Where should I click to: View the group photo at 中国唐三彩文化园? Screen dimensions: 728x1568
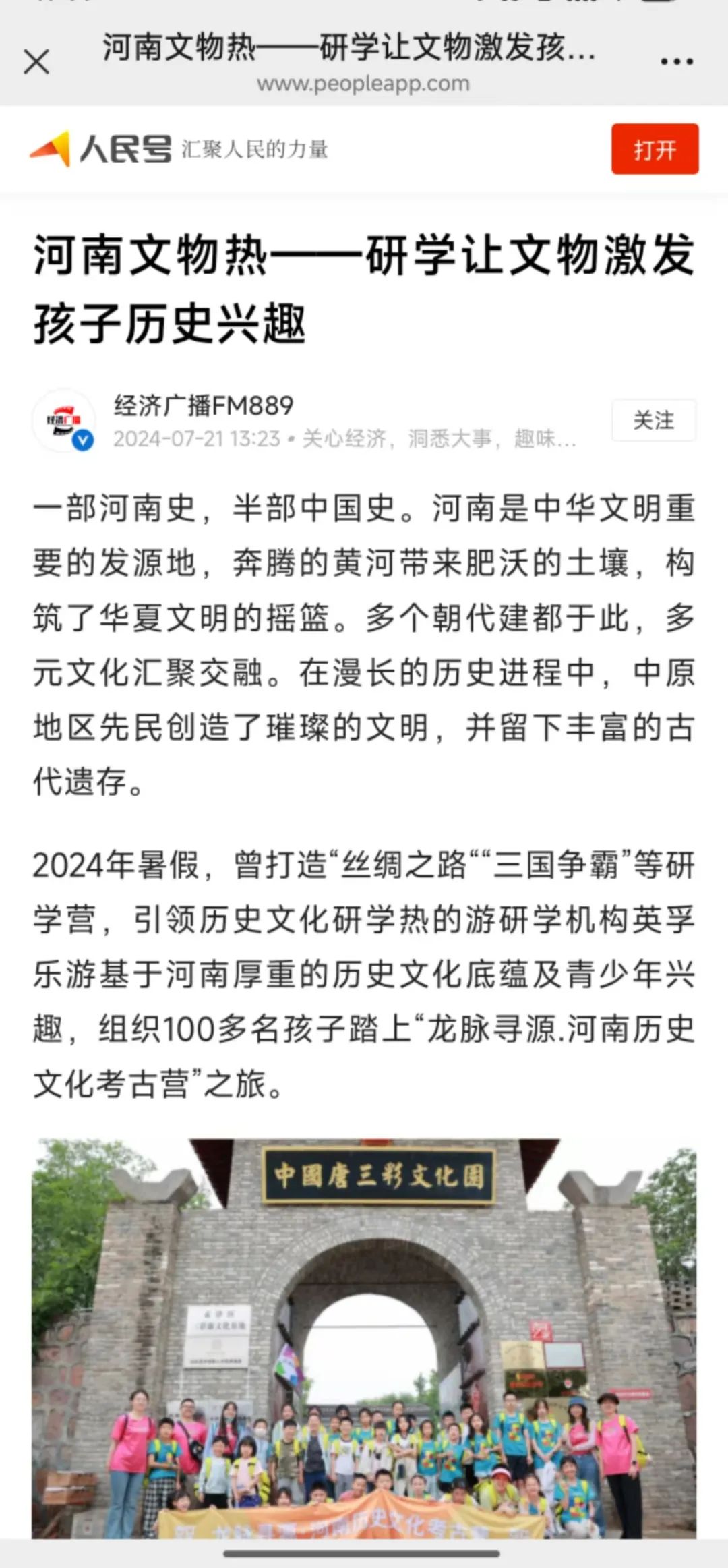coord(364,1338)
